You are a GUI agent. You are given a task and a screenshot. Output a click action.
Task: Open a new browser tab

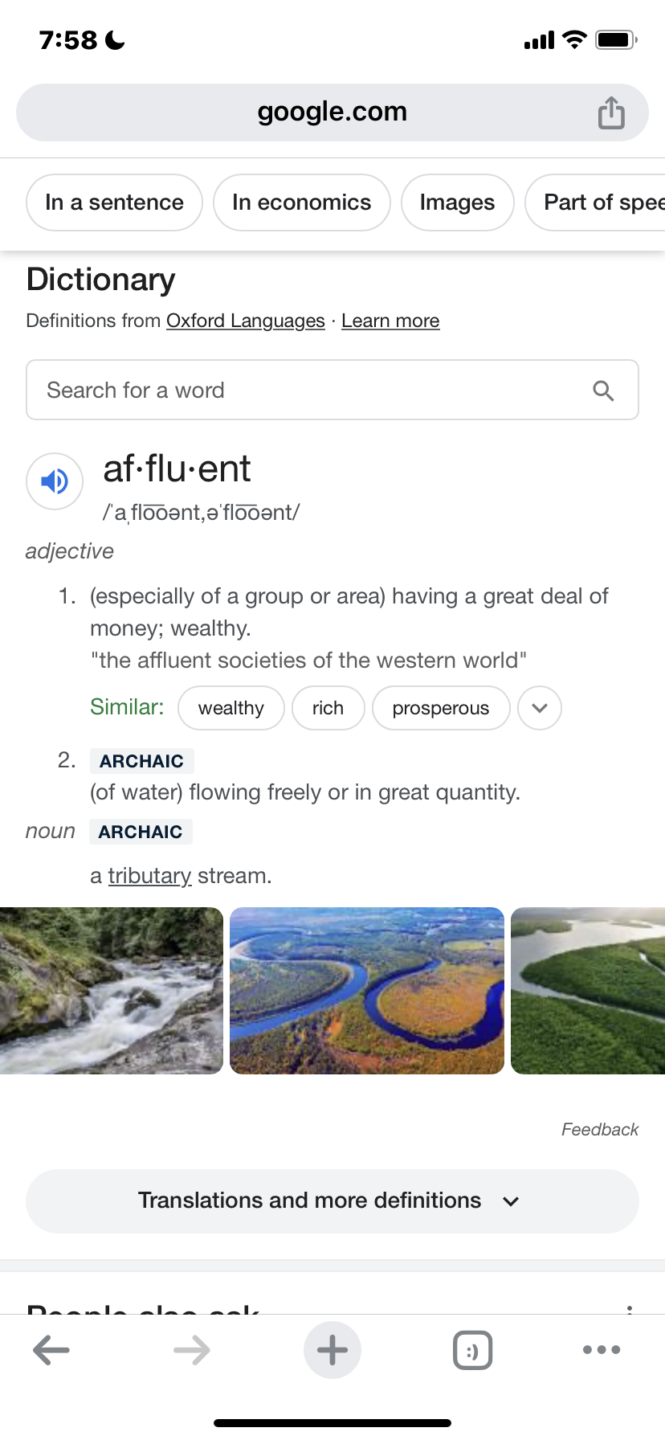coord(332,1351)
